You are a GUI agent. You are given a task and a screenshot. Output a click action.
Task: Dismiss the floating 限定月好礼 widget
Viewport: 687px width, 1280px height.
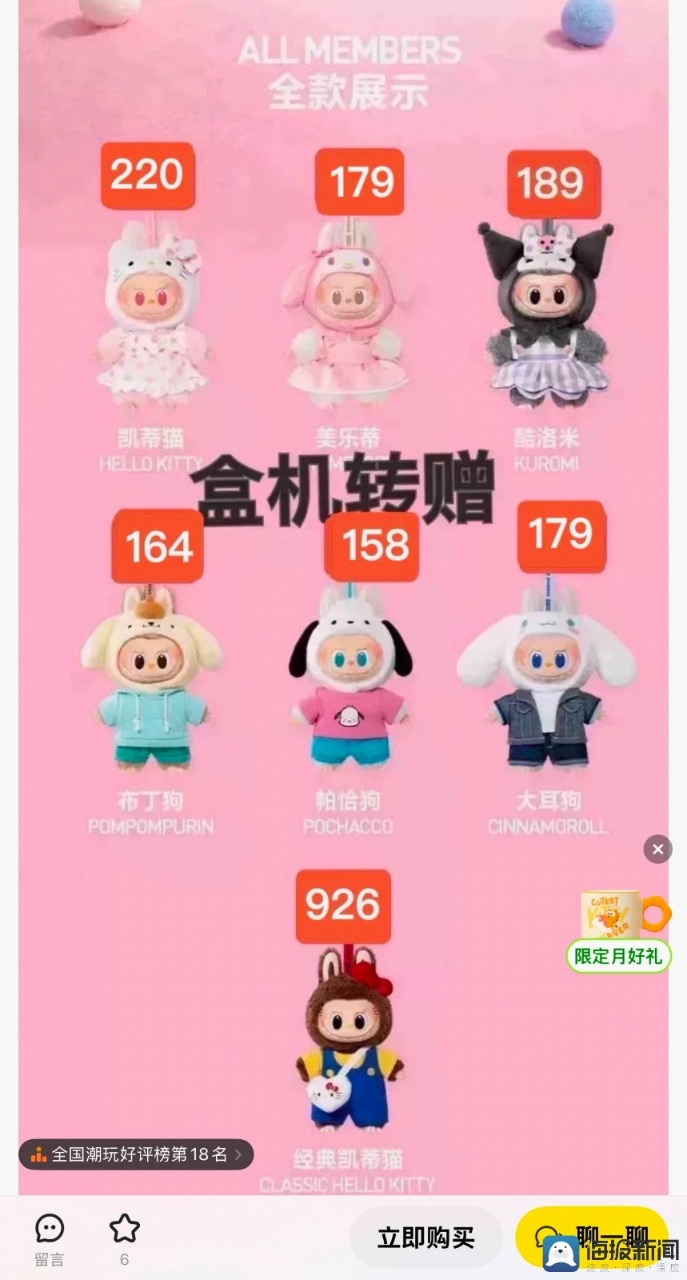657,849
